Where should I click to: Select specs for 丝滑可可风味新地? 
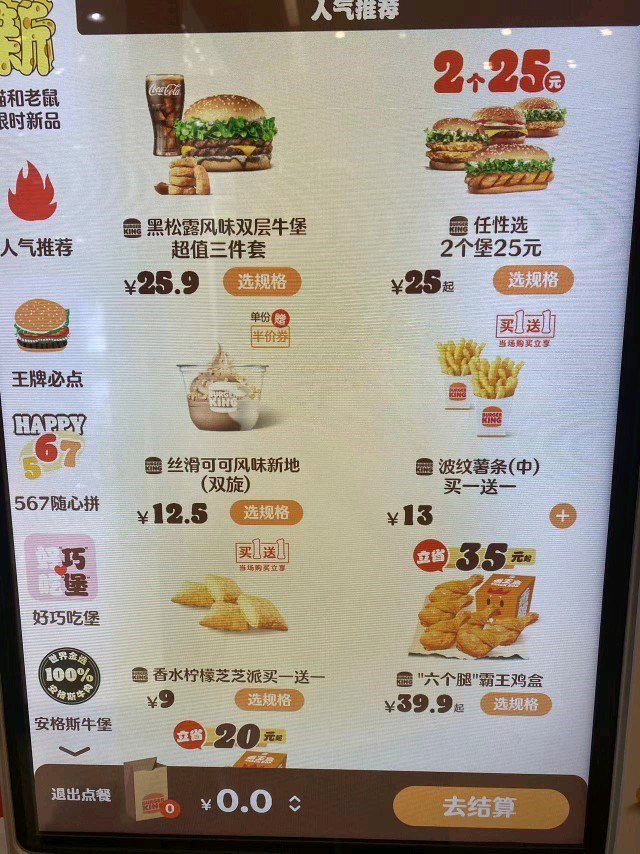pos(266,512)
